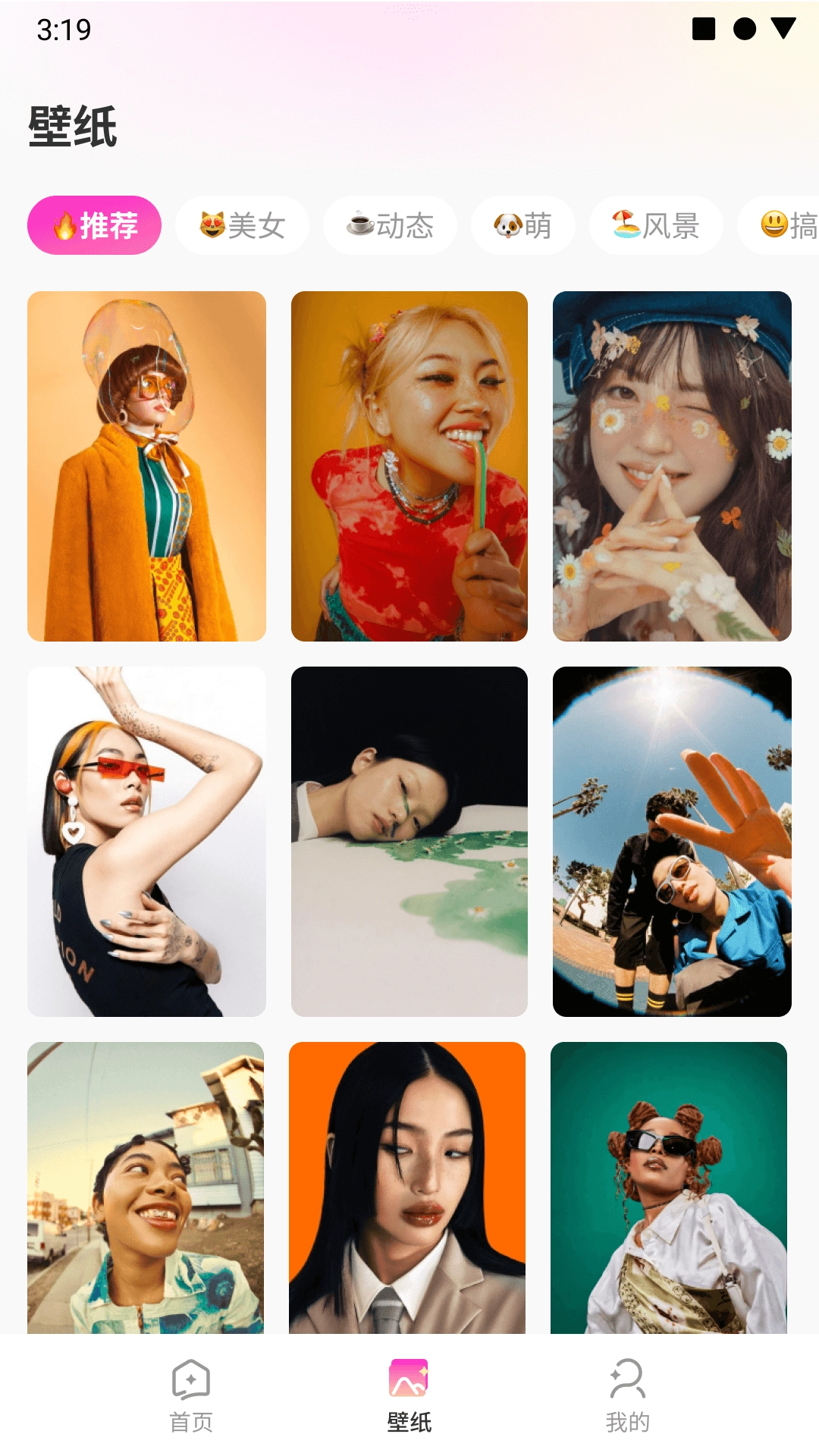819x1456 pixels.
Task: Choose the 萌 category chip
Action: (522, 225)
